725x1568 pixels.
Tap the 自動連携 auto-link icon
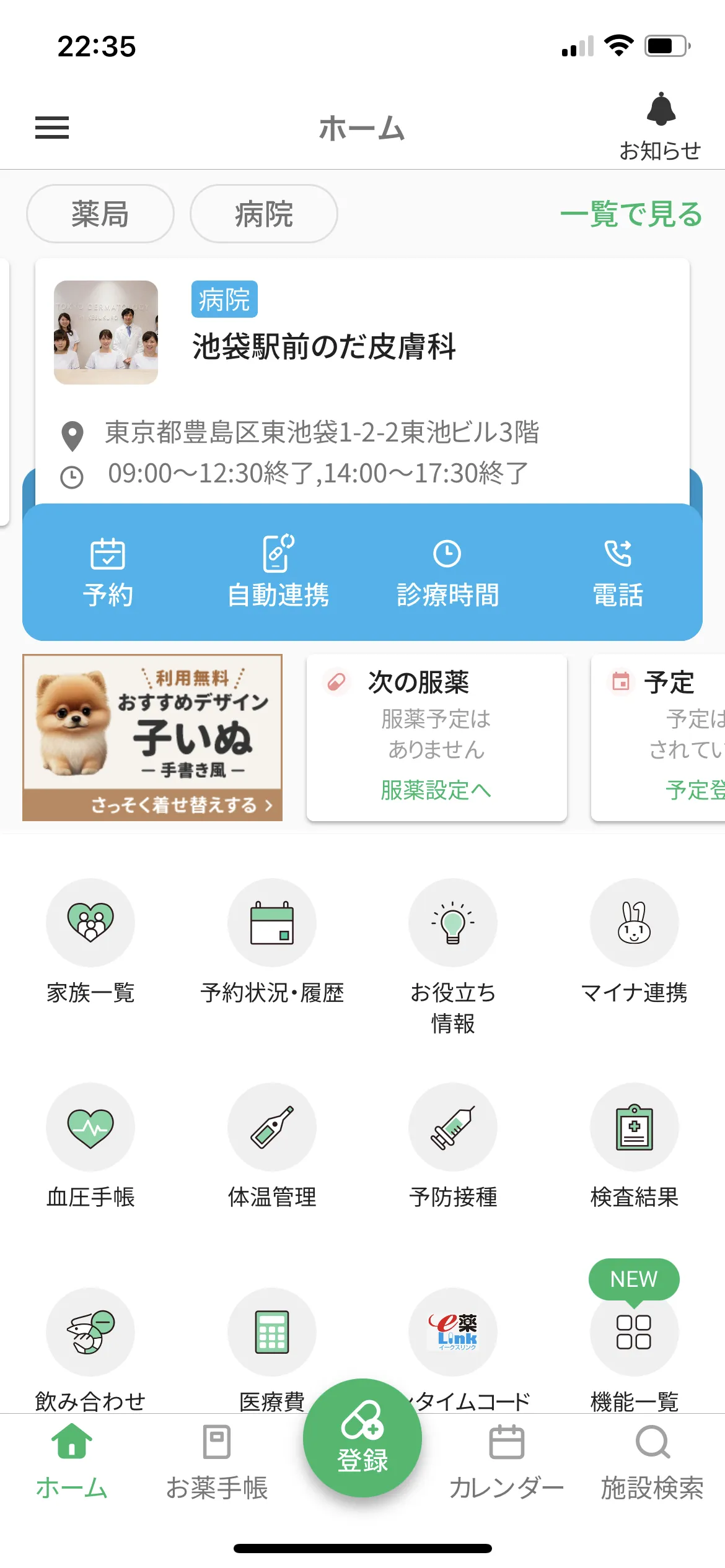[278, 570]
